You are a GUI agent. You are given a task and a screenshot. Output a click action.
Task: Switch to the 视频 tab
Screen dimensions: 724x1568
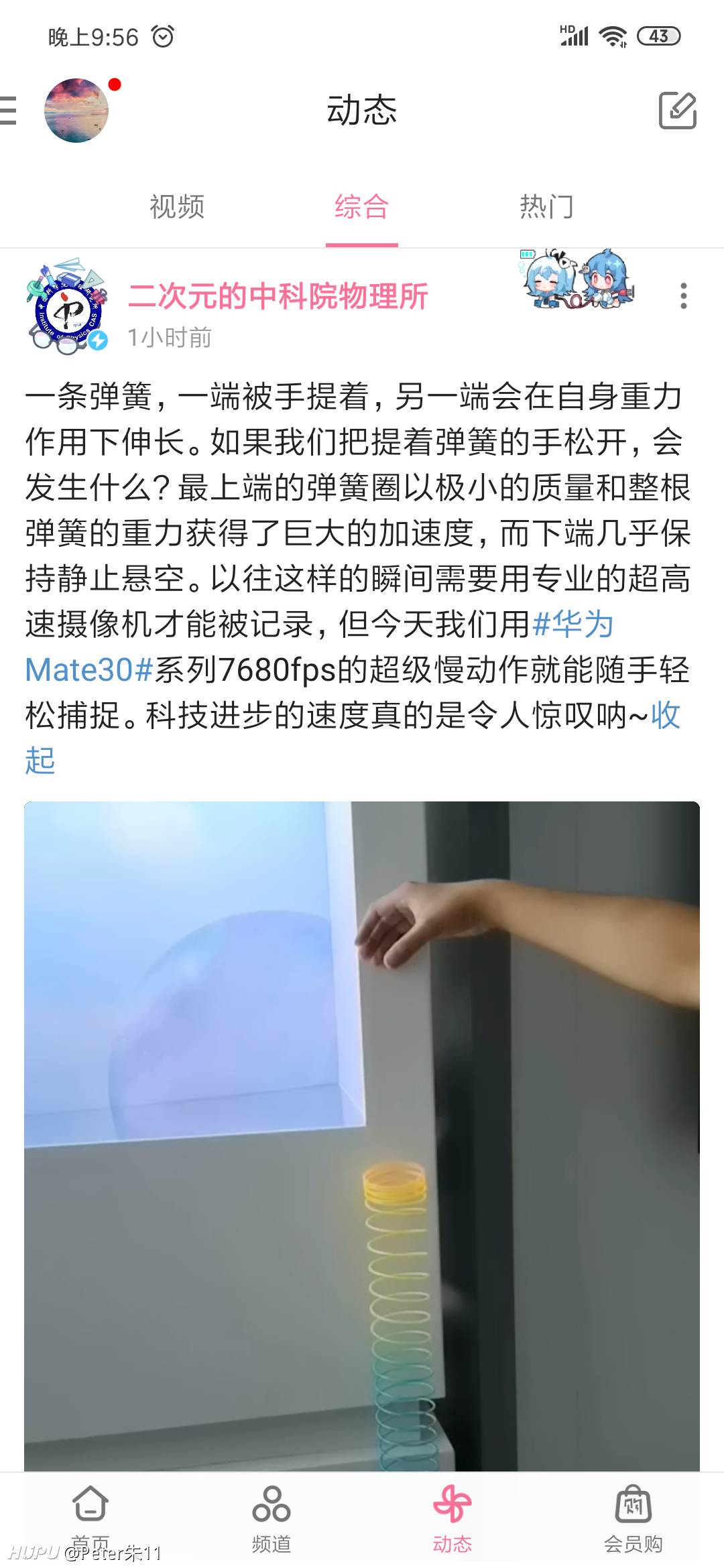tap(177, 206)
